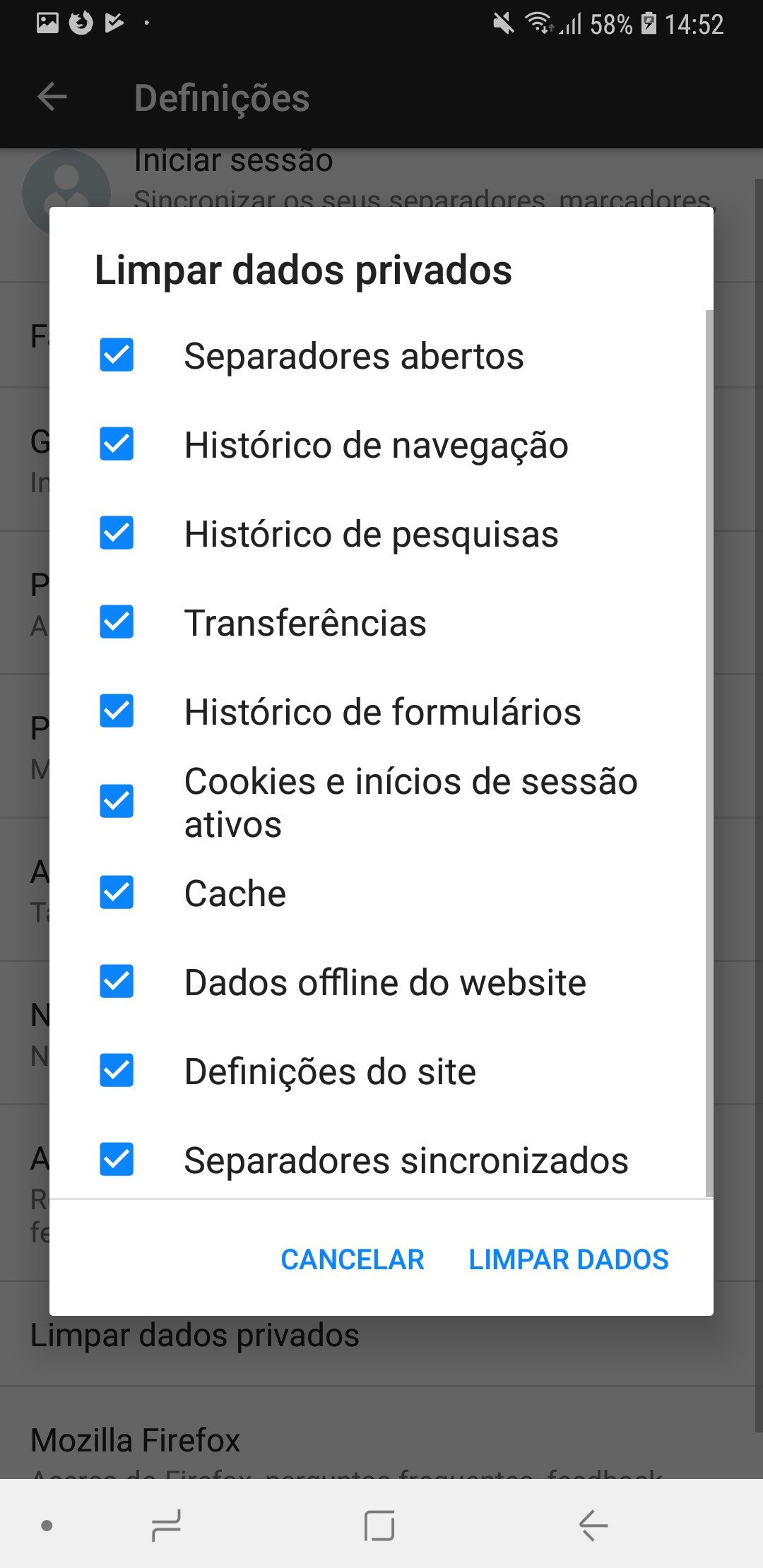
Task: Uncheck Separadores abertos
Action: point(117,356)
